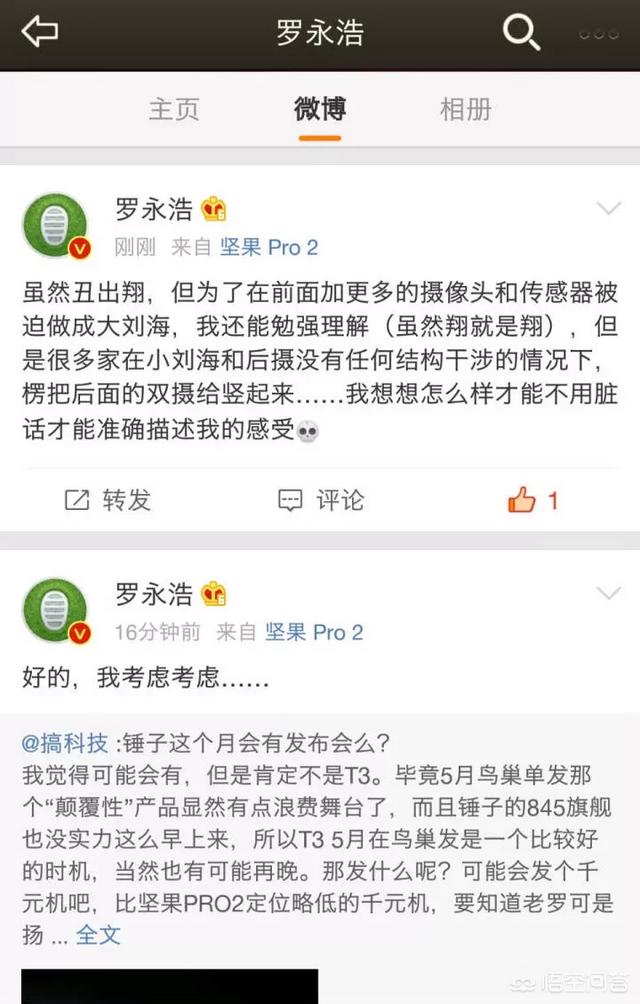
Task: Go back using the top-left arrow
Action: point(40,32)
